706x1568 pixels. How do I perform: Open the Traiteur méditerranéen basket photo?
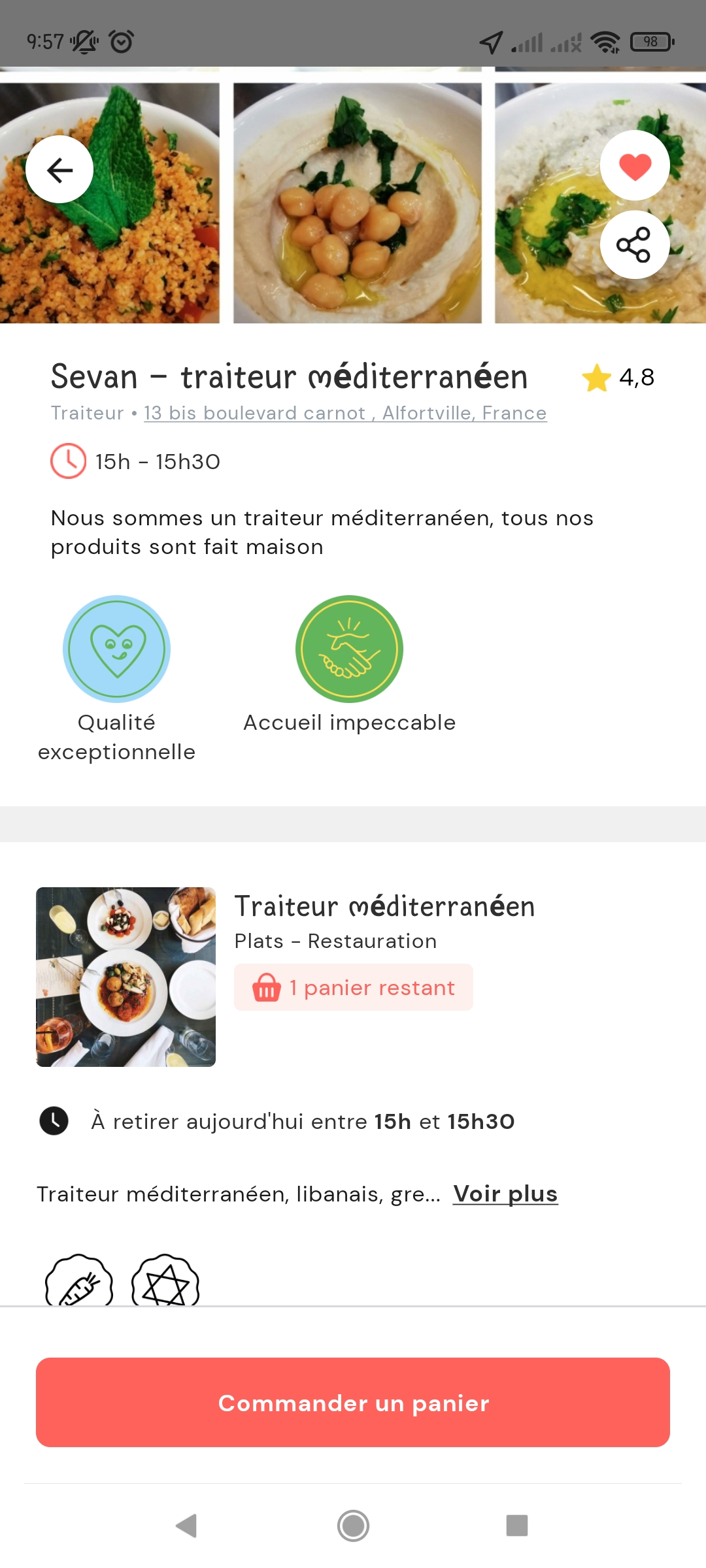126,977
